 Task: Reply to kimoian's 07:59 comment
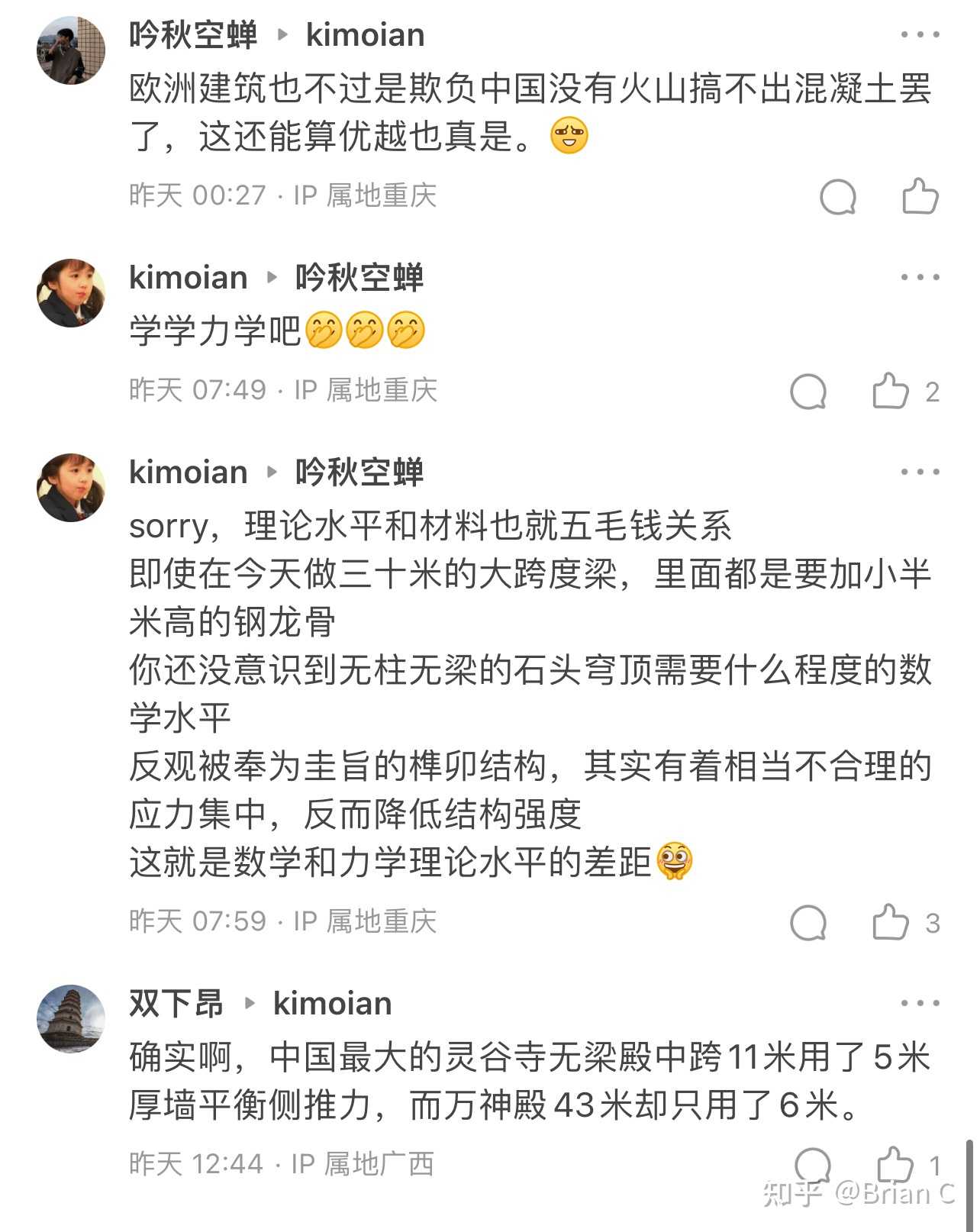point(808,923)
